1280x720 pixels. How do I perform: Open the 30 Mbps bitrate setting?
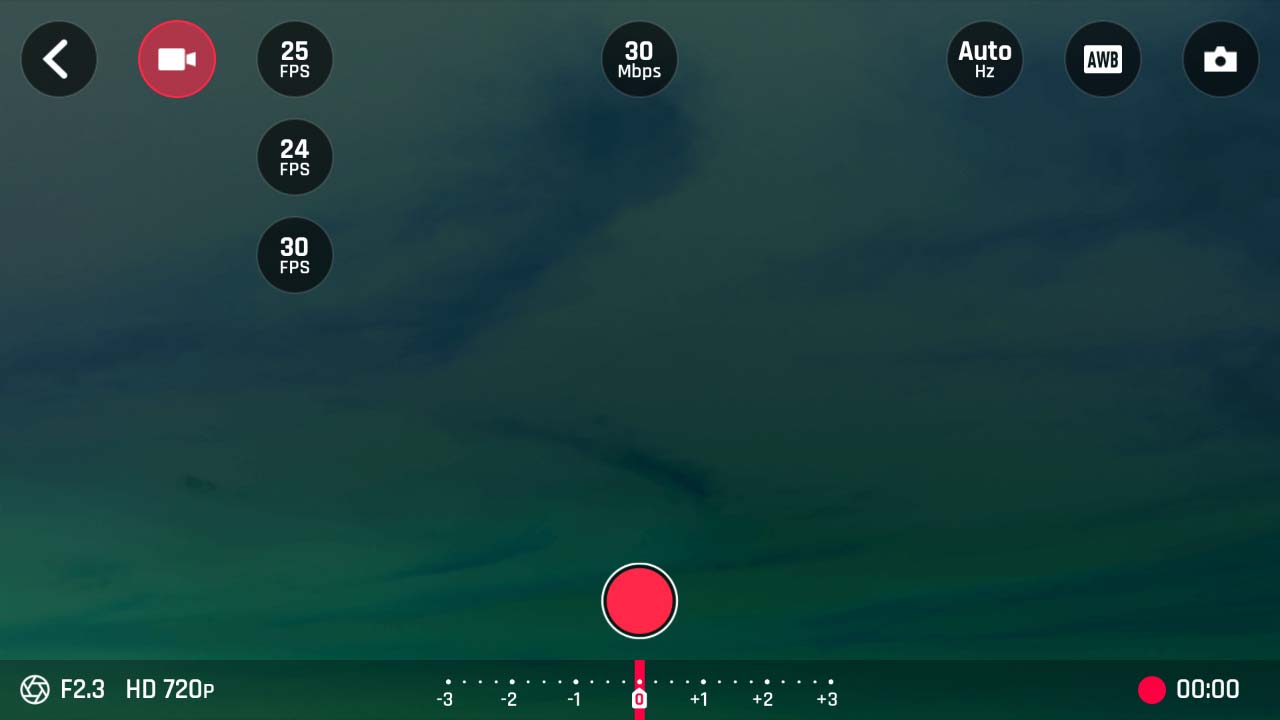point(639,60)
